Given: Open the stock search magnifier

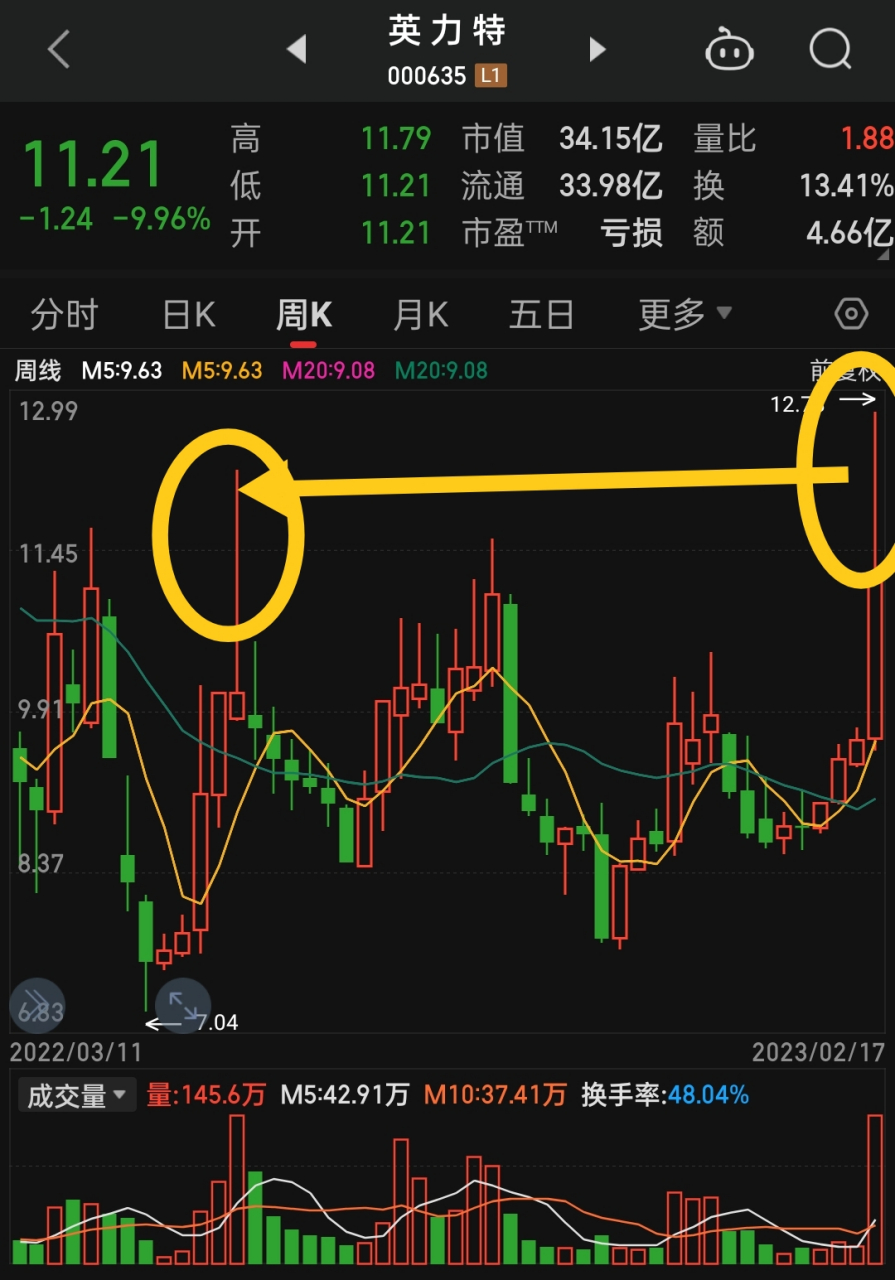Looking at the screenshot, I should [829, 49].
